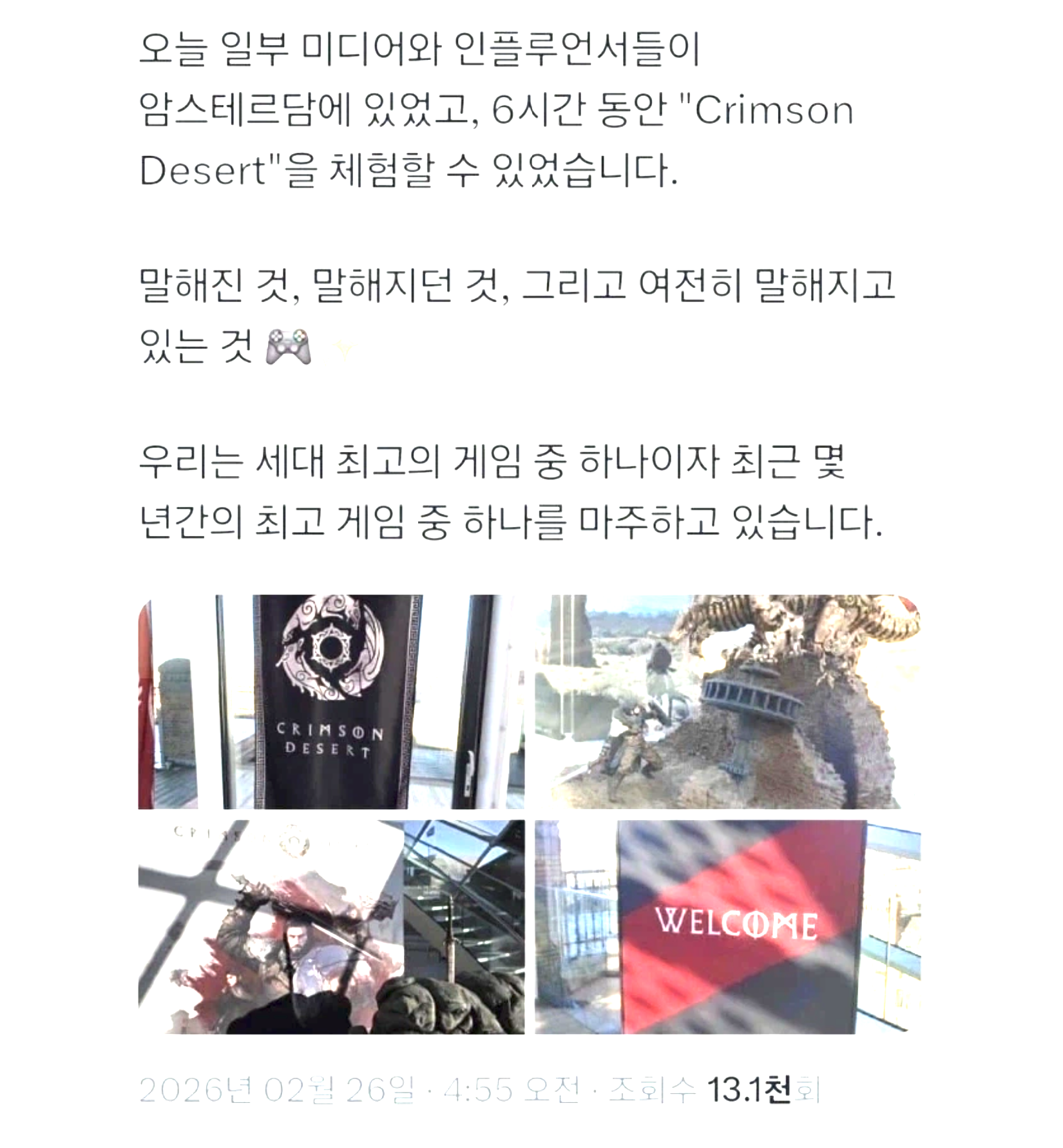
Task: Open the warrior poster photo
Action: (x=331, y=926)
